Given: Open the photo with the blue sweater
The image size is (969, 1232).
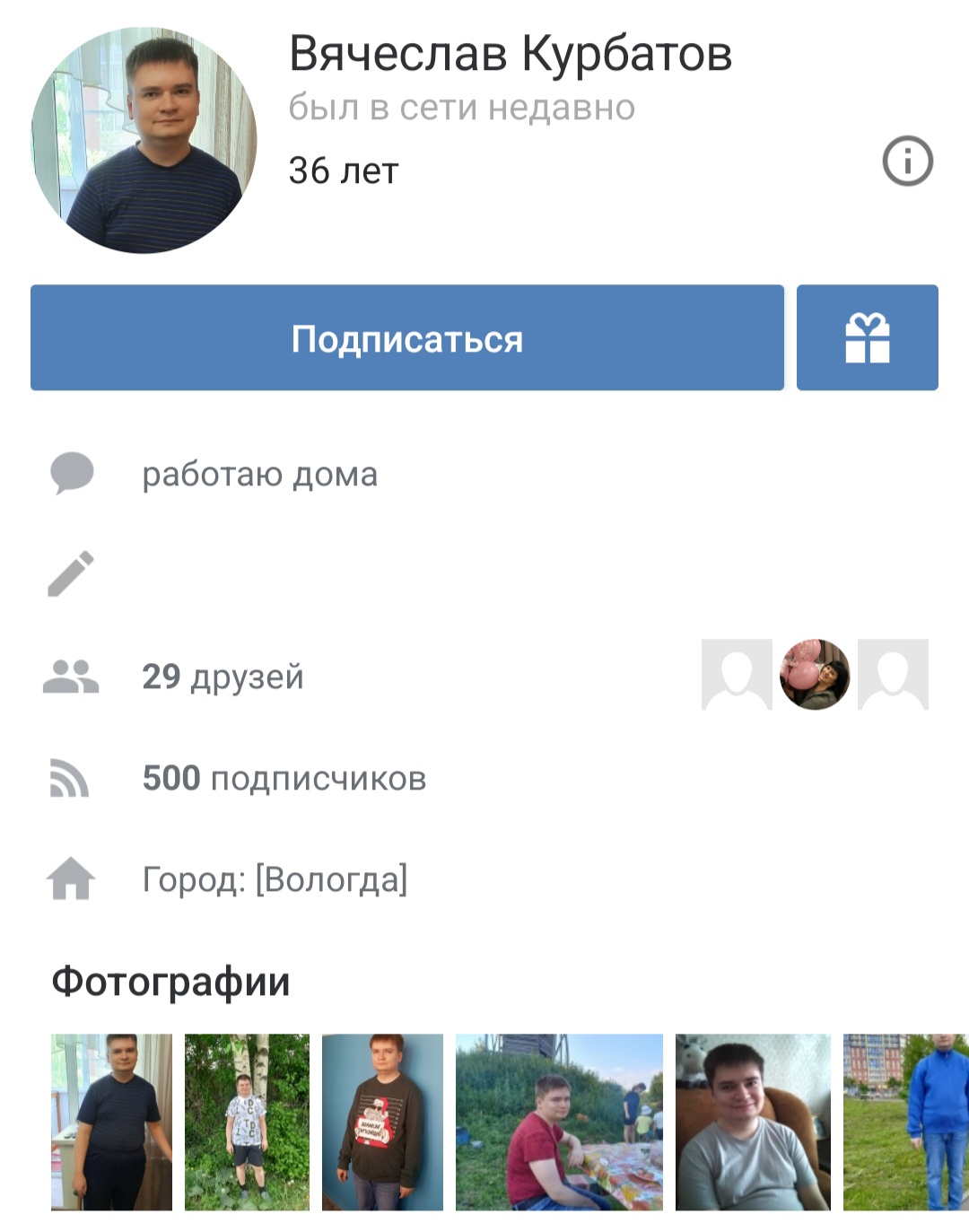Looking at the screenshot, I should click(906, 1122).
